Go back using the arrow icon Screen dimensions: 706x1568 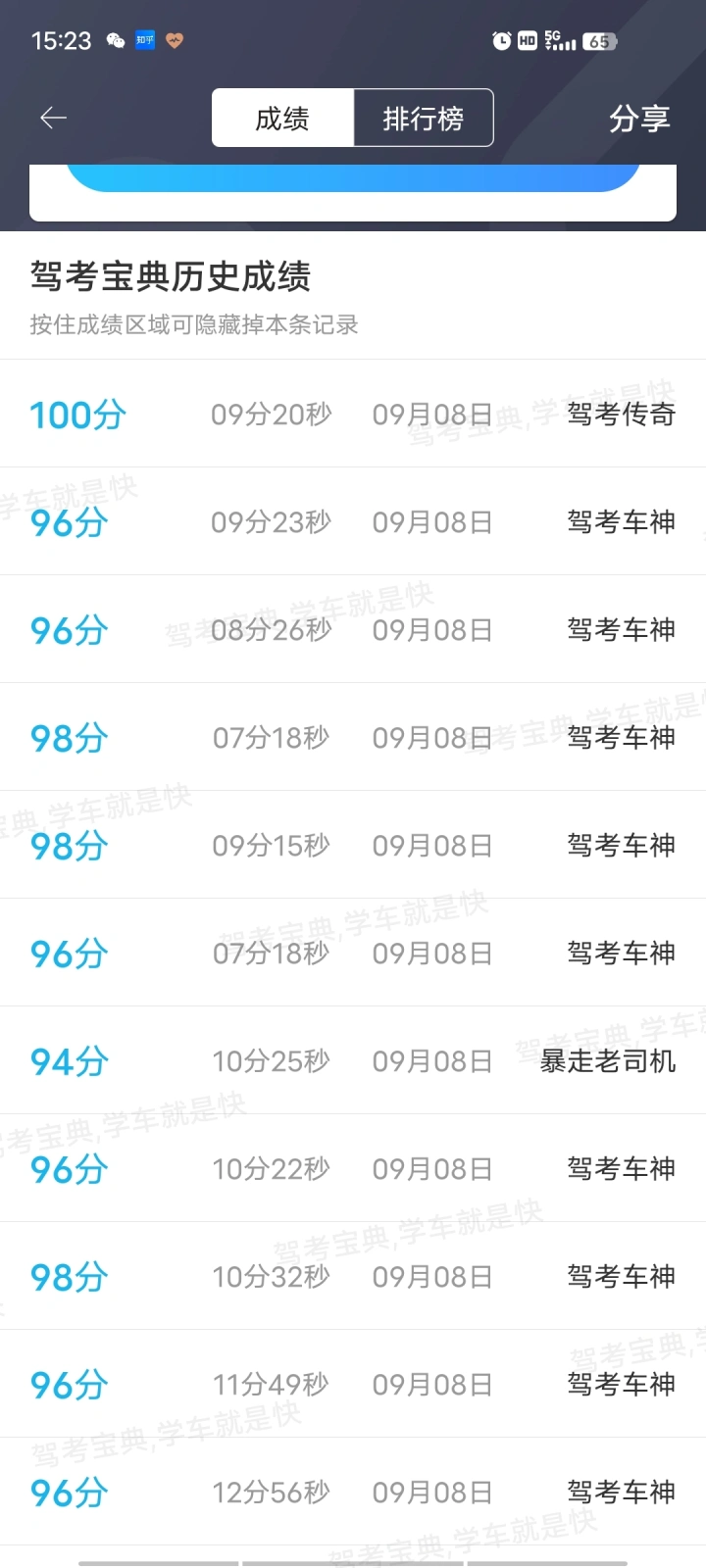[x=53, y=119]
